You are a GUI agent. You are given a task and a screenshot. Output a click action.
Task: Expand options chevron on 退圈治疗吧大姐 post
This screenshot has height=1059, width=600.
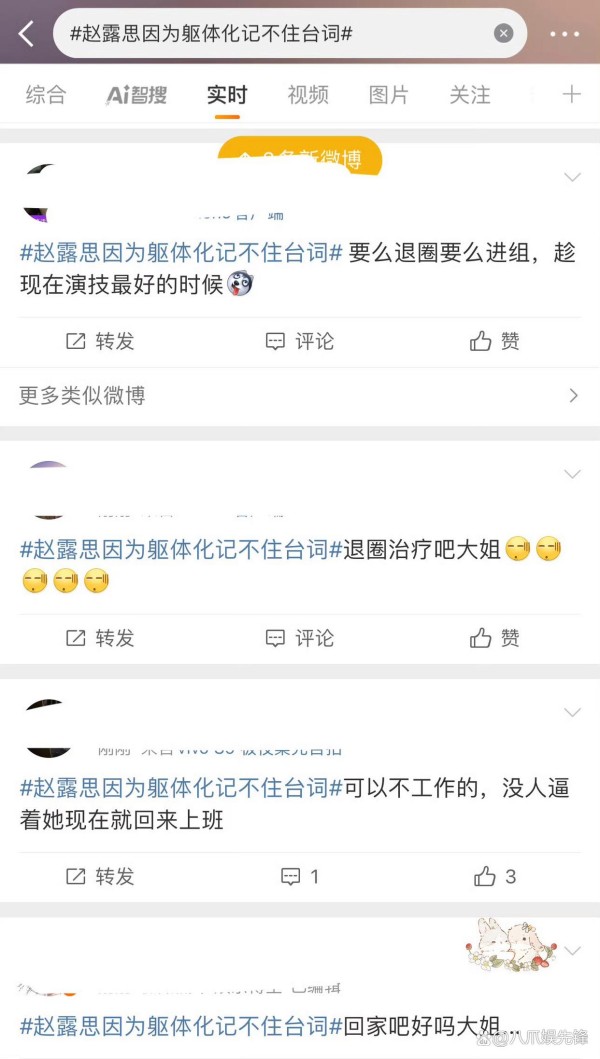[x=572, y=474]
